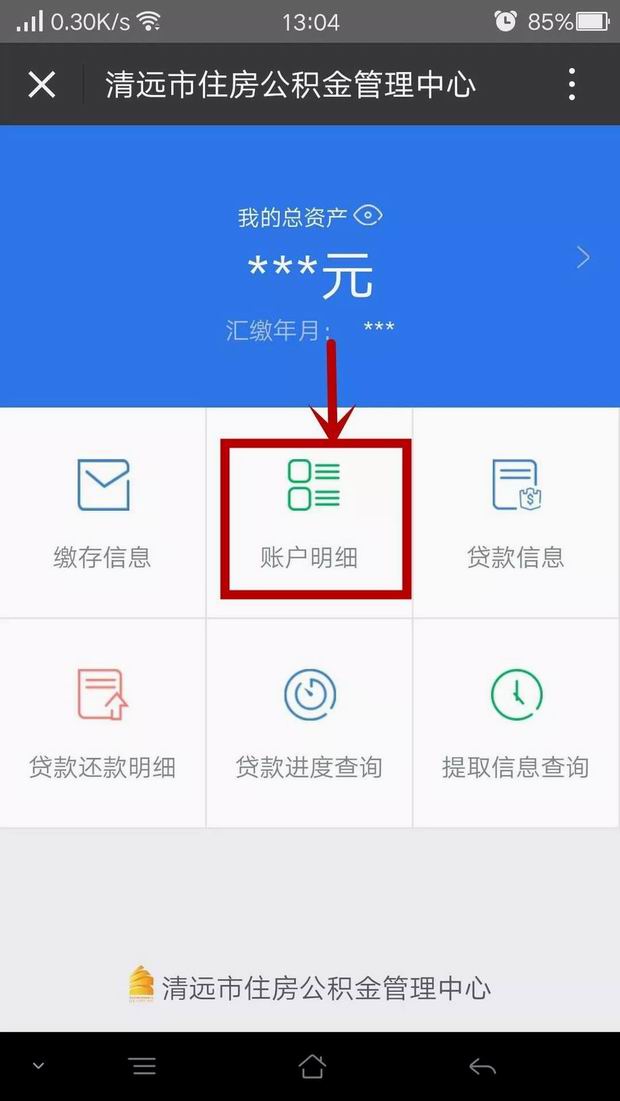View 贷款信息 loan information
This screenshot has width=620, height=1101.
pos(516,513)
